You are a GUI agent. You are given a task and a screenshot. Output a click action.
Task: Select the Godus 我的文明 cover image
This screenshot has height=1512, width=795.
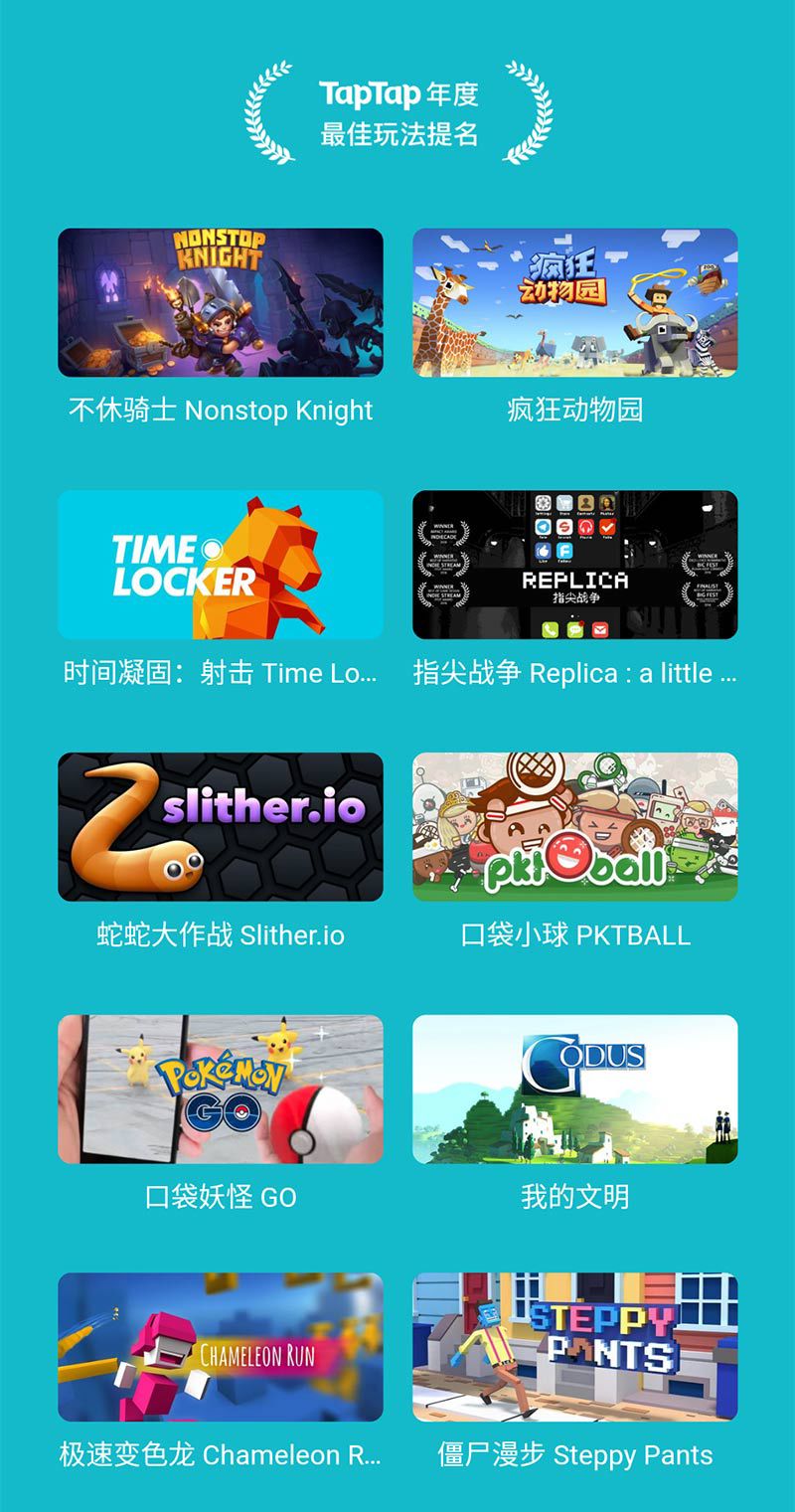pos(576,1091)
